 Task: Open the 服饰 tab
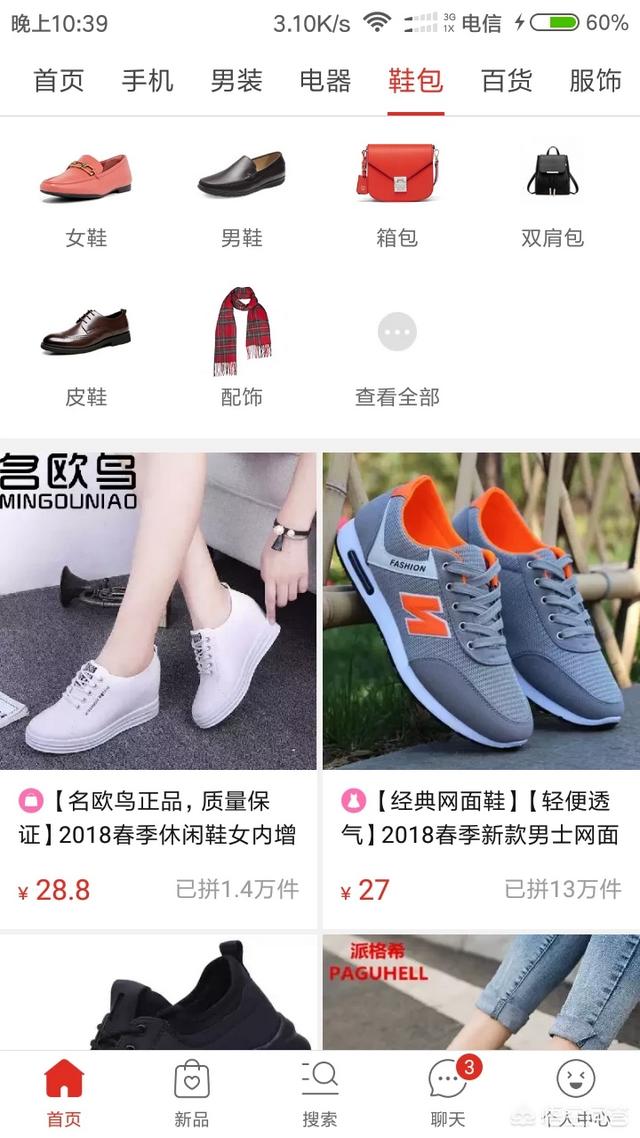(x=595, y=81)
